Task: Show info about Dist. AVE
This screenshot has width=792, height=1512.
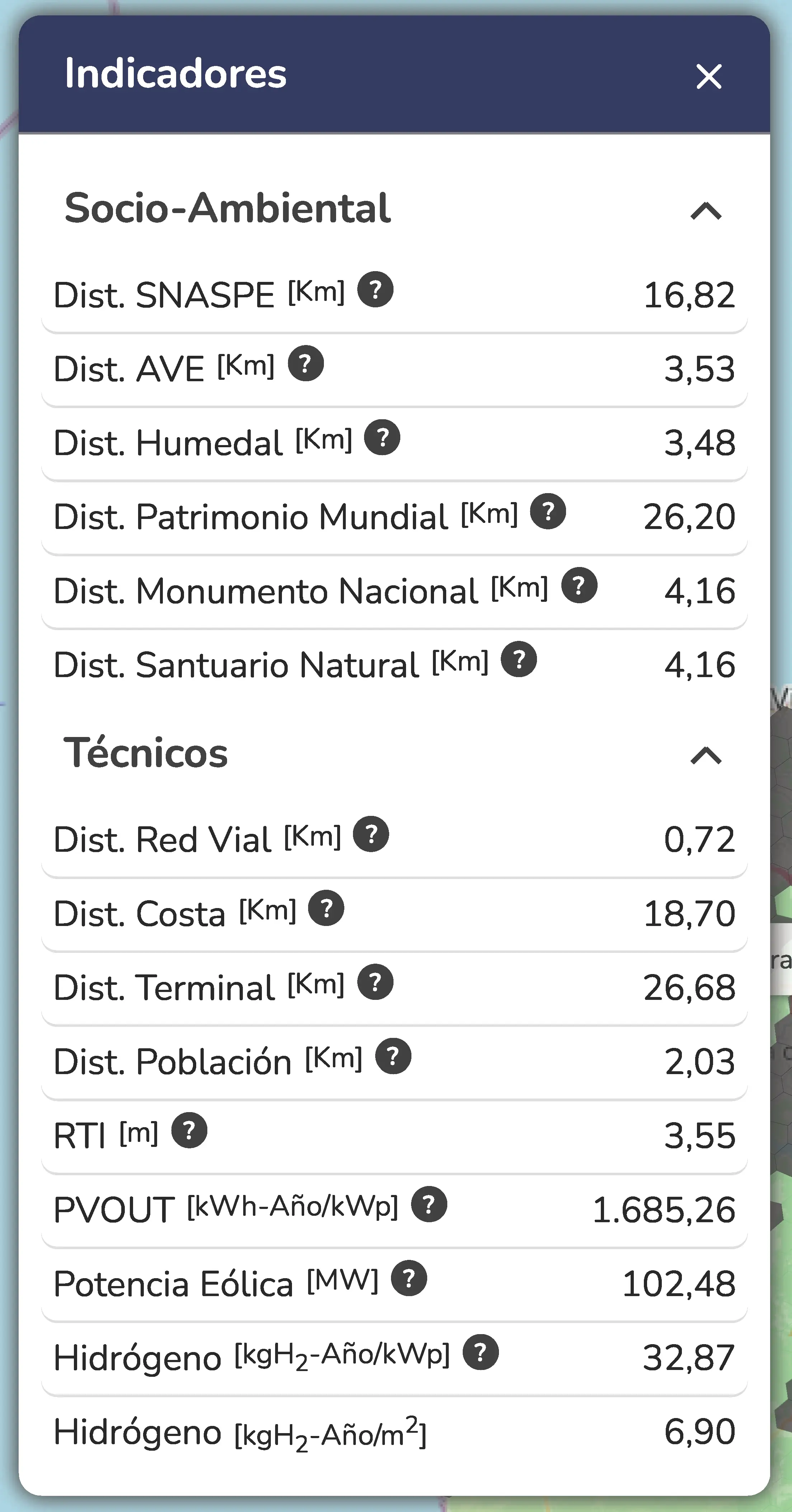Action: coord(306,363)
